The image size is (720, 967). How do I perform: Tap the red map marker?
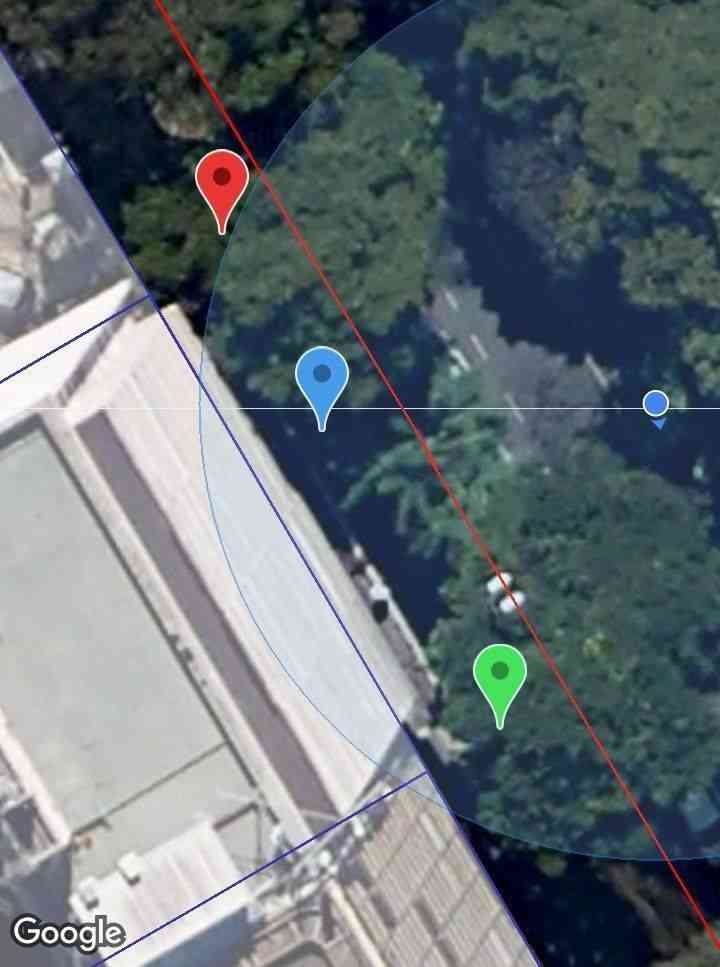click(x=222, y=185)
